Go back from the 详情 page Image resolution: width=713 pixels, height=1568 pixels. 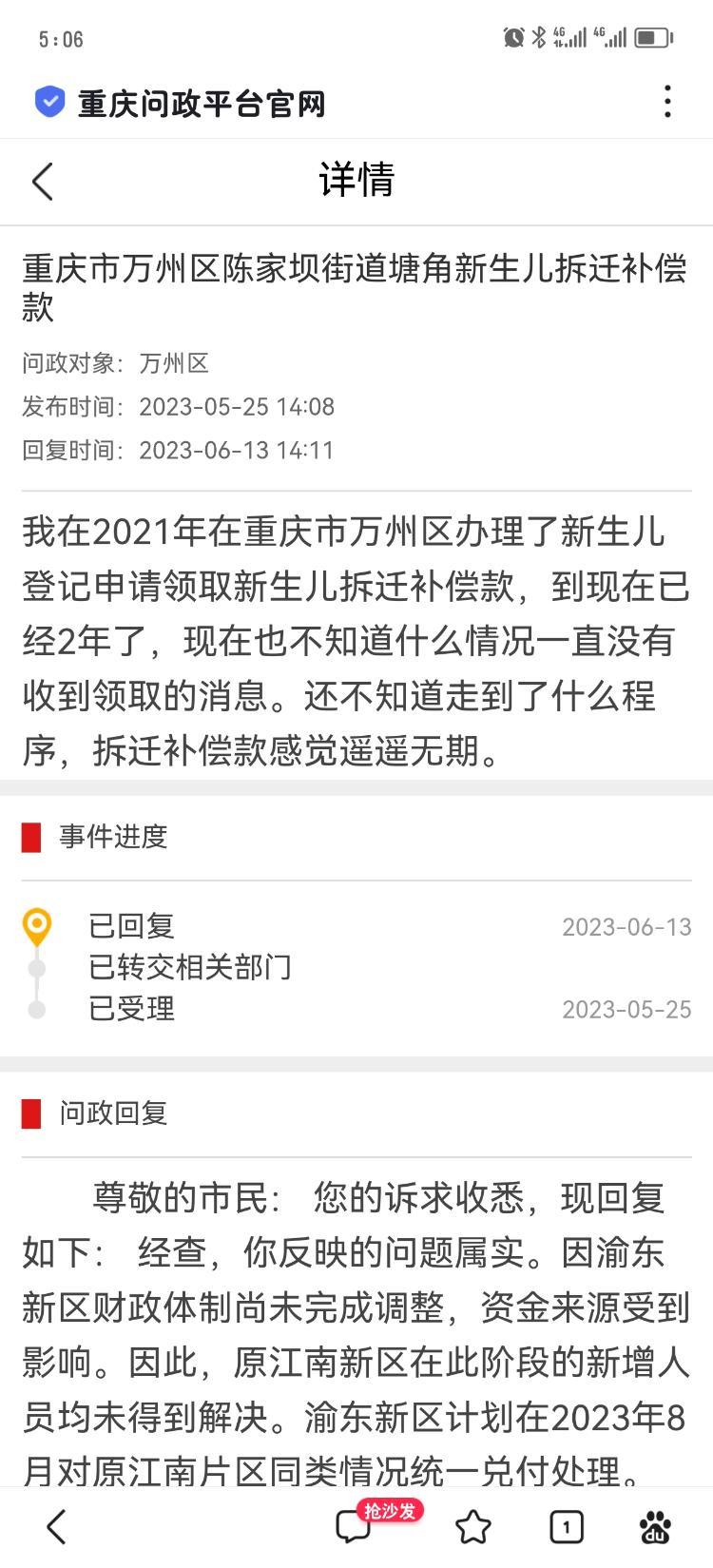pos(43,181)
